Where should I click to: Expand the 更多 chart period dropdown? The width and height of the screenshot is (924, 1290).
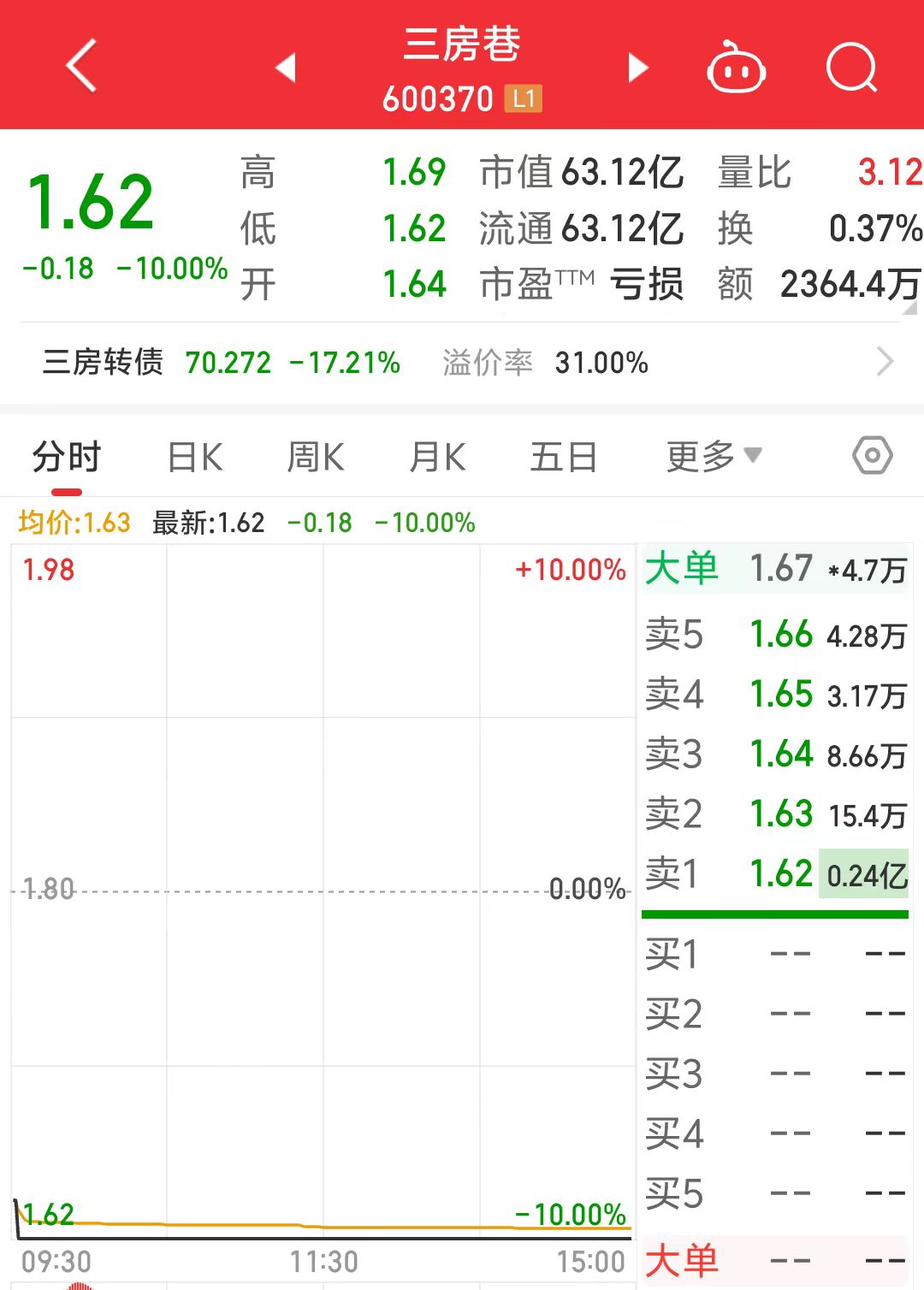(x=714, y=458)
